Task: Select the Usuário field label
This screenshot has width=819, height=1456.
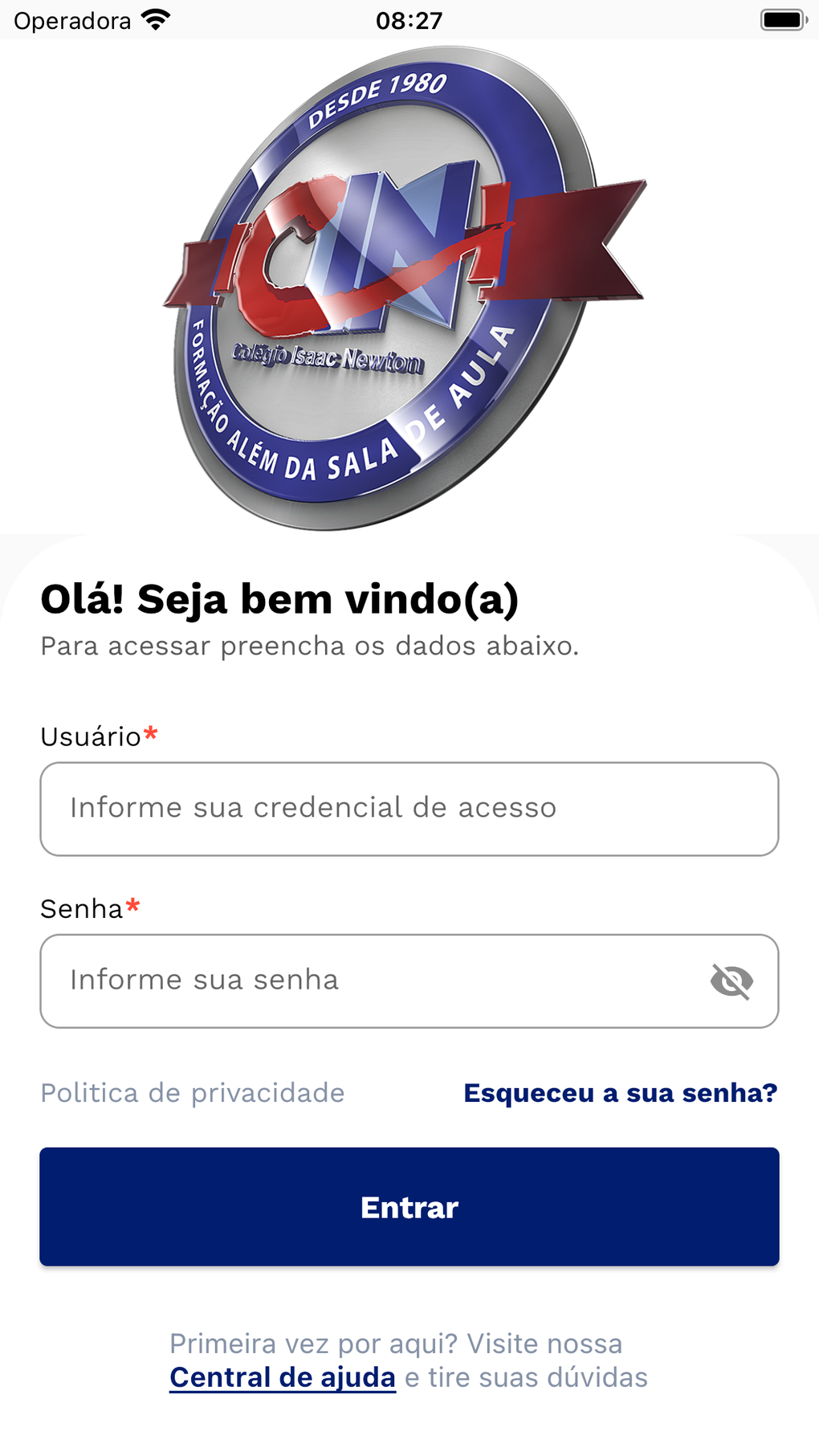Action: 90,735
